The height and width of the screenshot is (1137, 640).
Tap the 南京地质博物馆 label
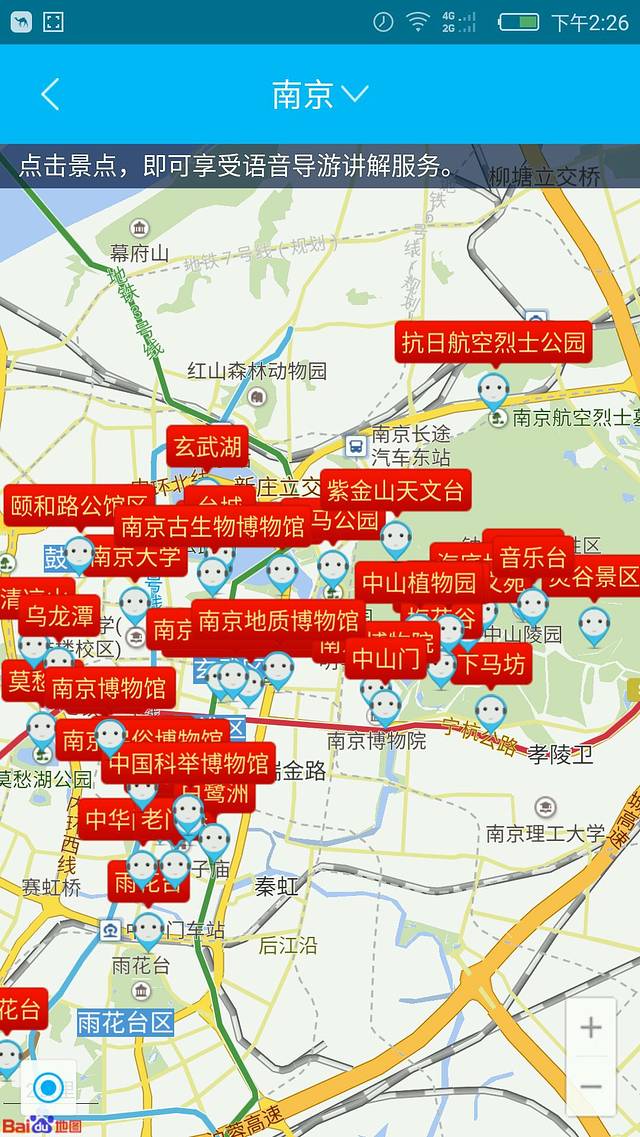click(x=277, y=620)
